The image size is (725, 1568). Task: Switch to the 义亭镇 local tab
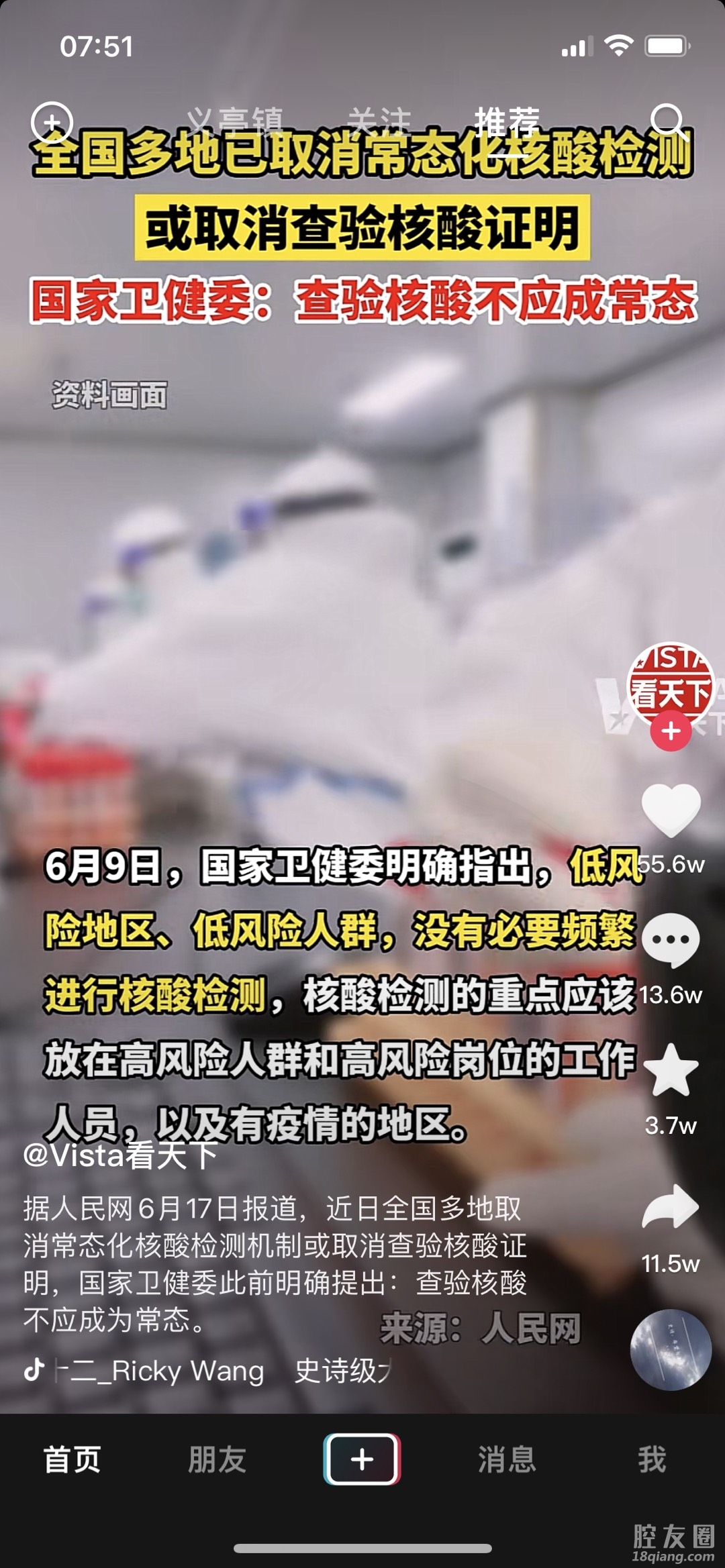[x=234, y=122]
